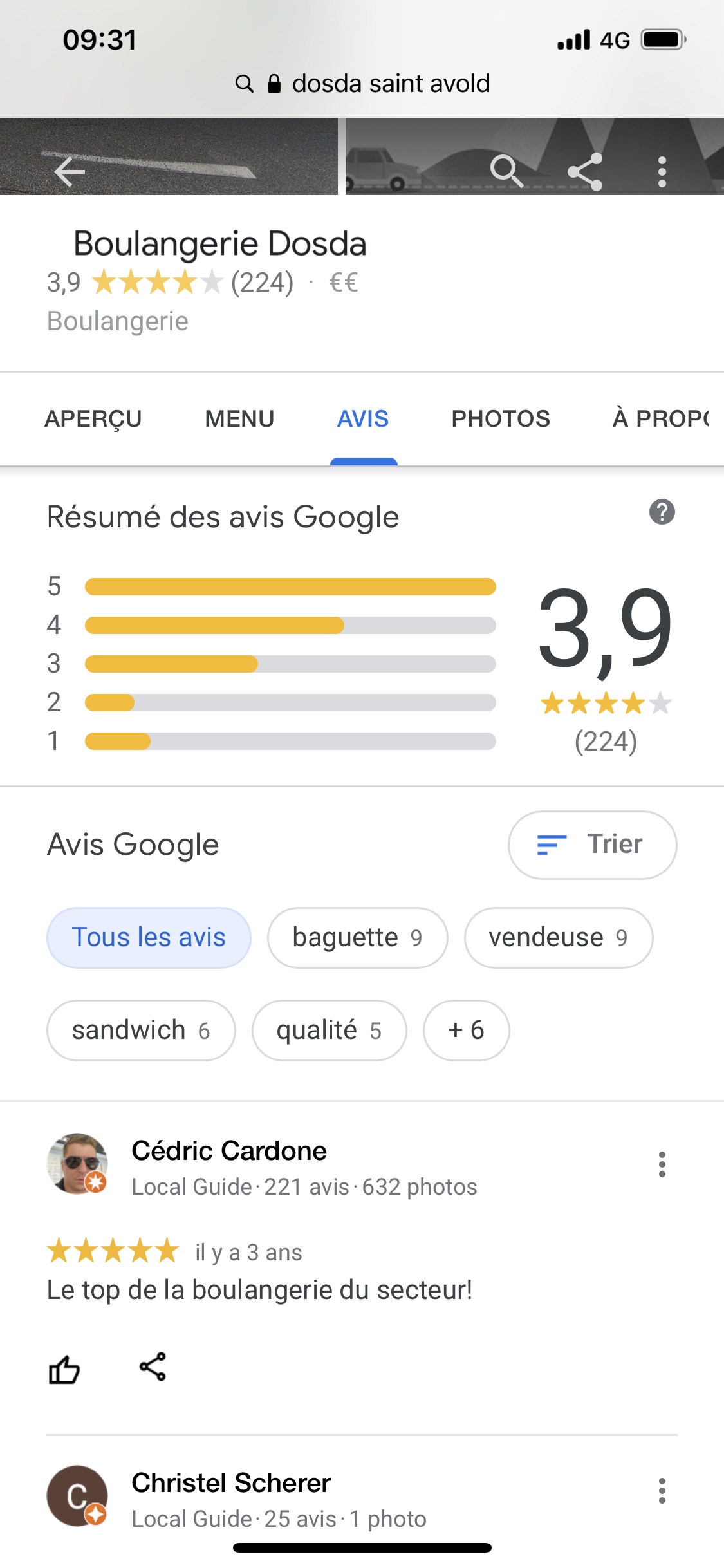
Task: Filter reviews by qualité
Action: 329,1031
